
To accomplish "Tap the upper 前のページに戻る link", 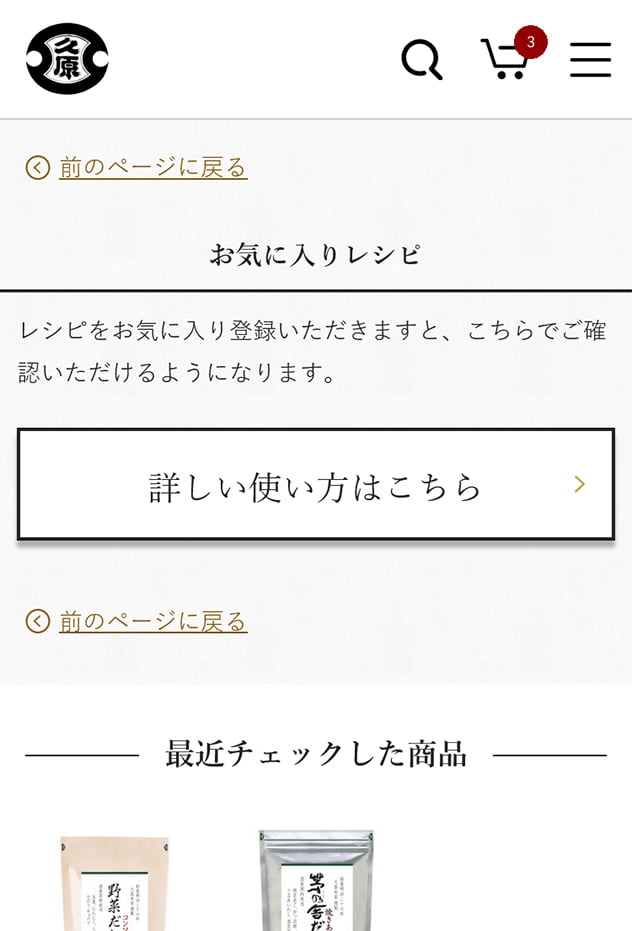I will [x=152, y=167].
